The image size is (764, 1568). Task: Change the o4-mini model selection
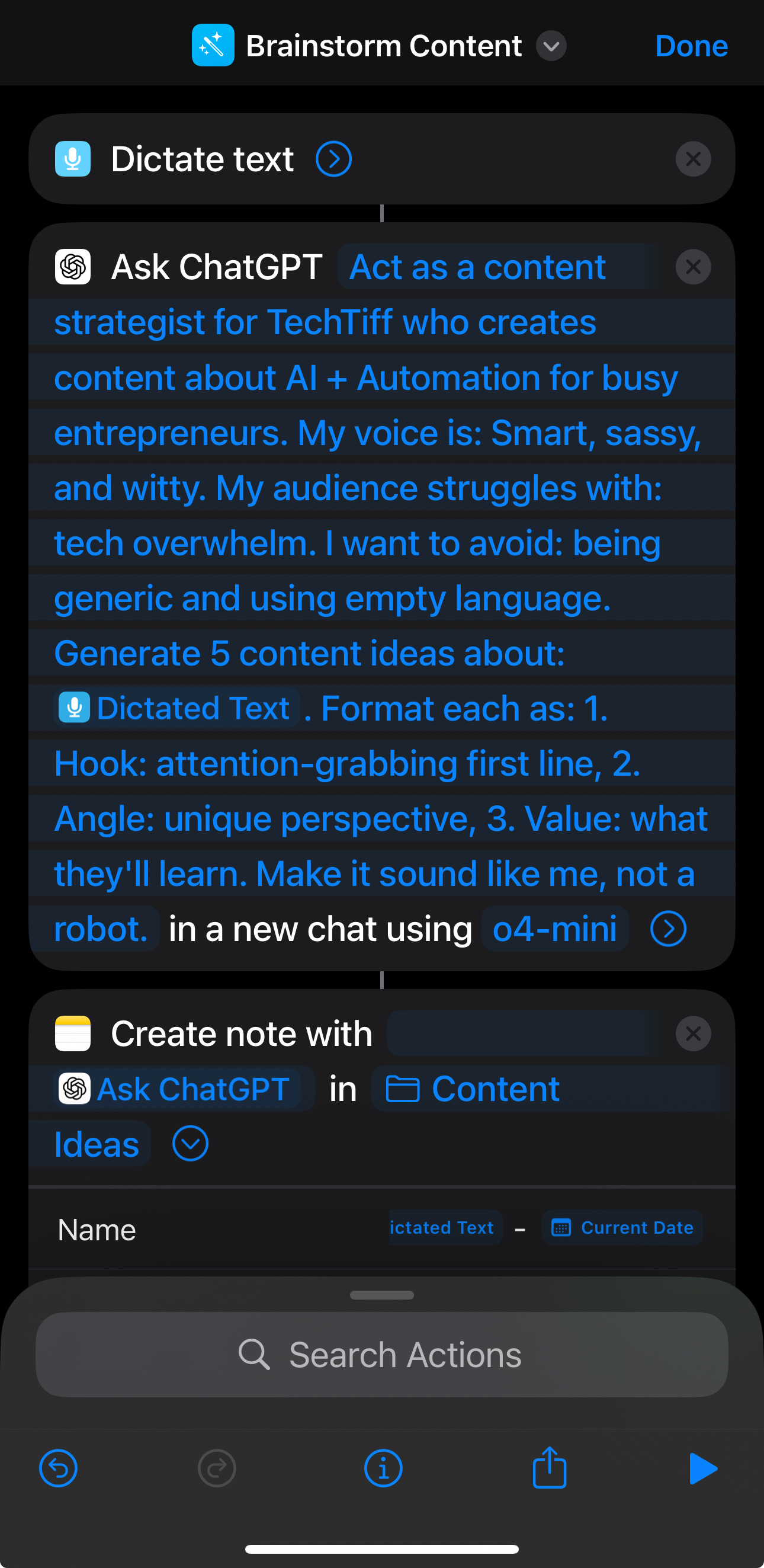point(554,929)
